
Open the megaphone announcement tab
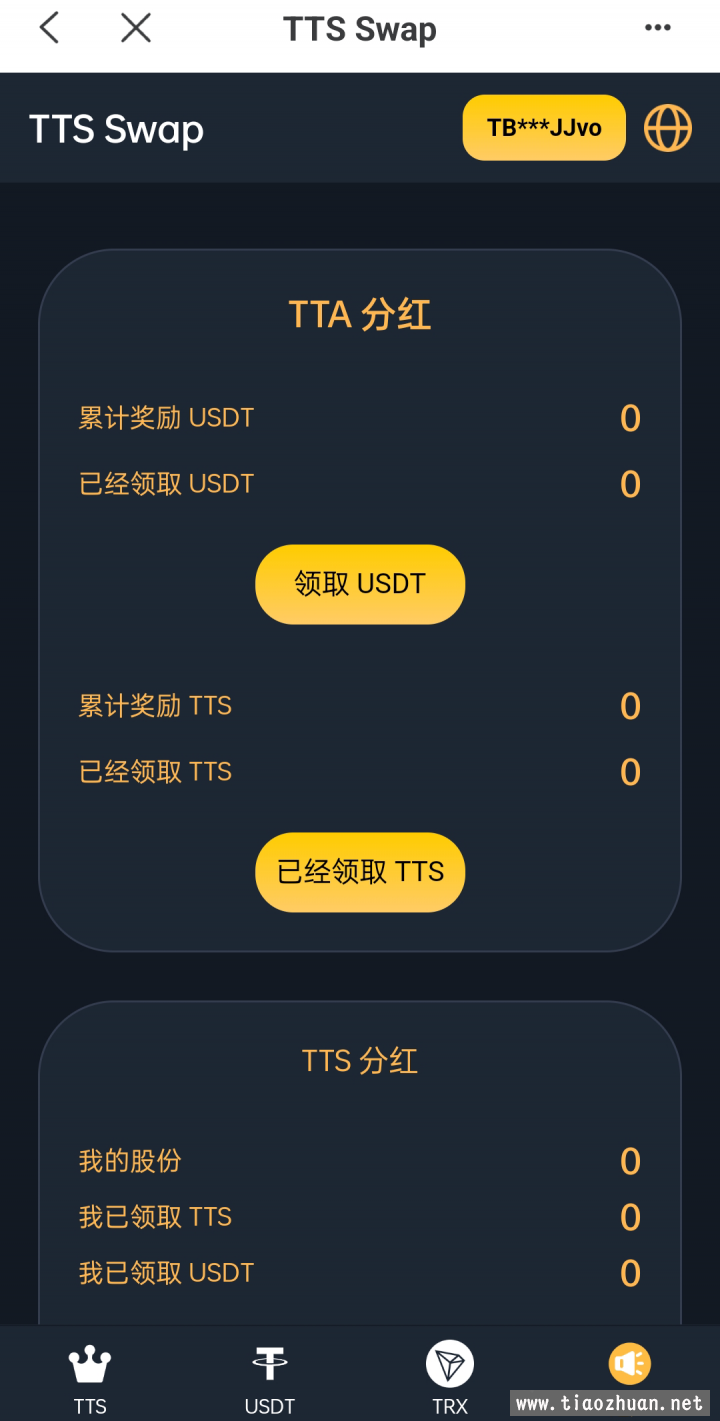click(630, 1364)
